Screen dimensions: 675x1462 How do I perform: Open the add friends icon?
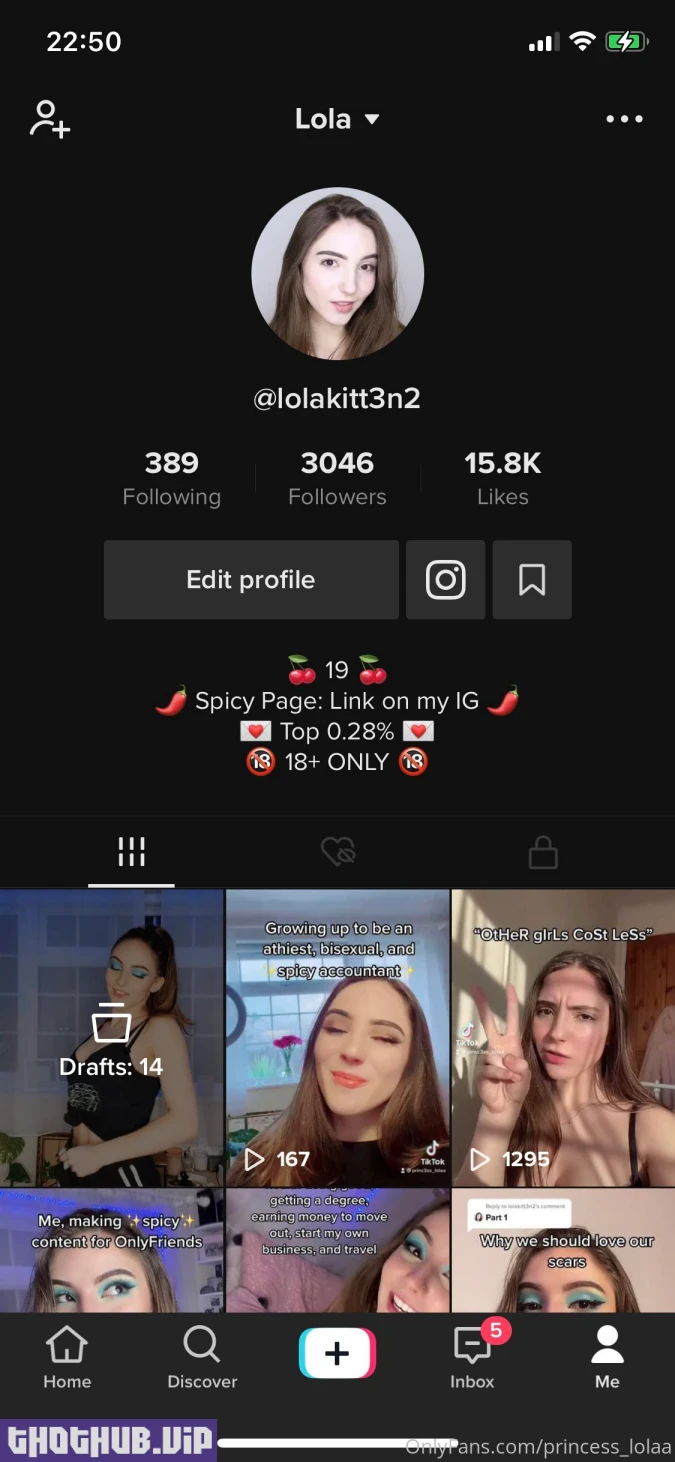tap(49, 119)
